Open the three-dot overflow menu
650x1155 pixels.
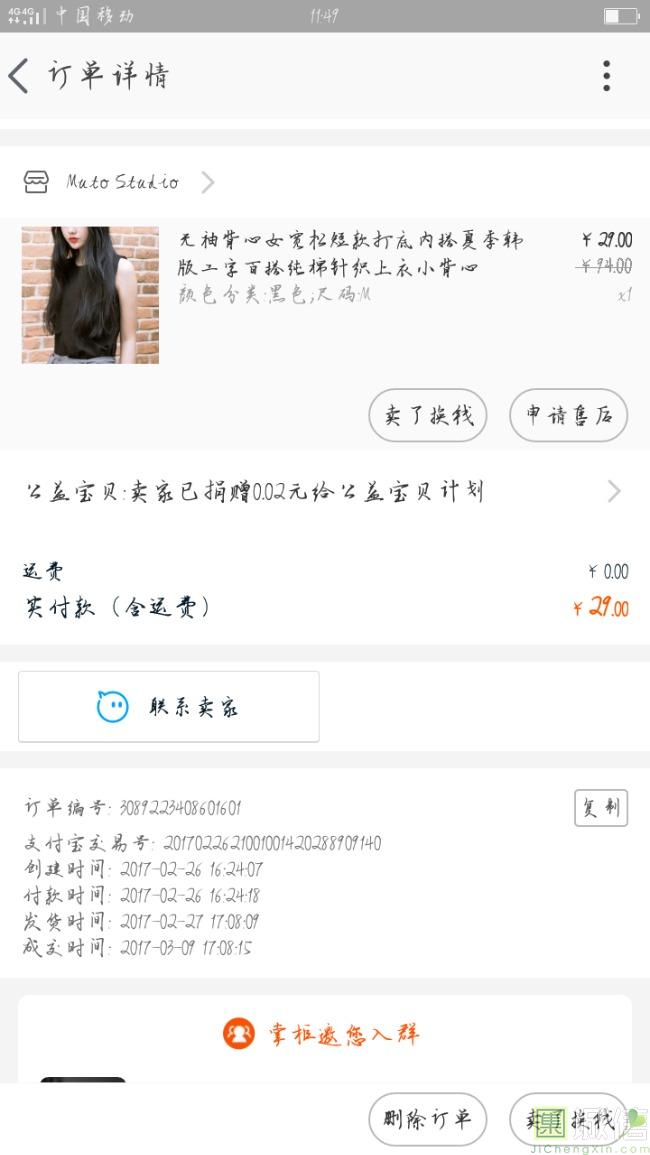point(606,76)
